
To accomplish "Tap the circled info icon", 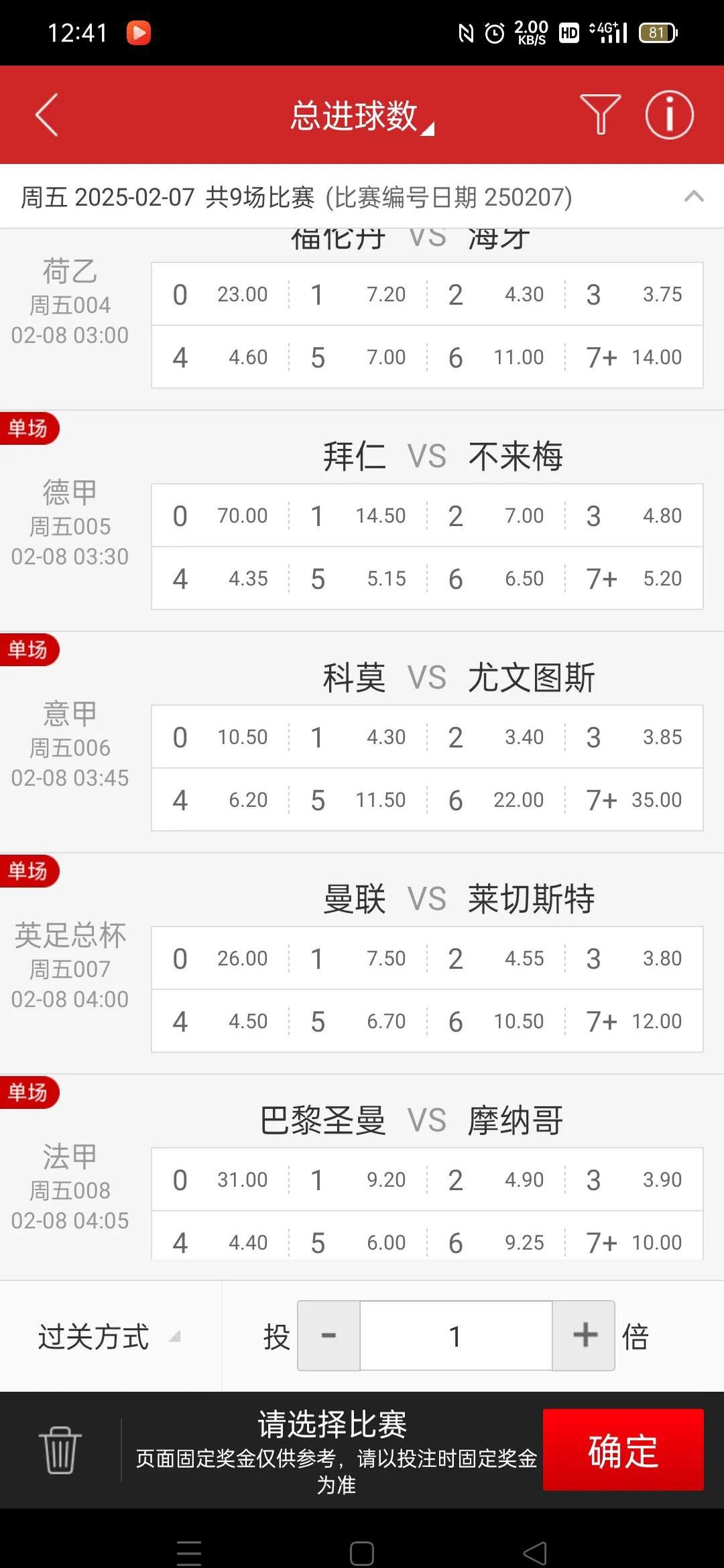I will click(x=668, y=114).
